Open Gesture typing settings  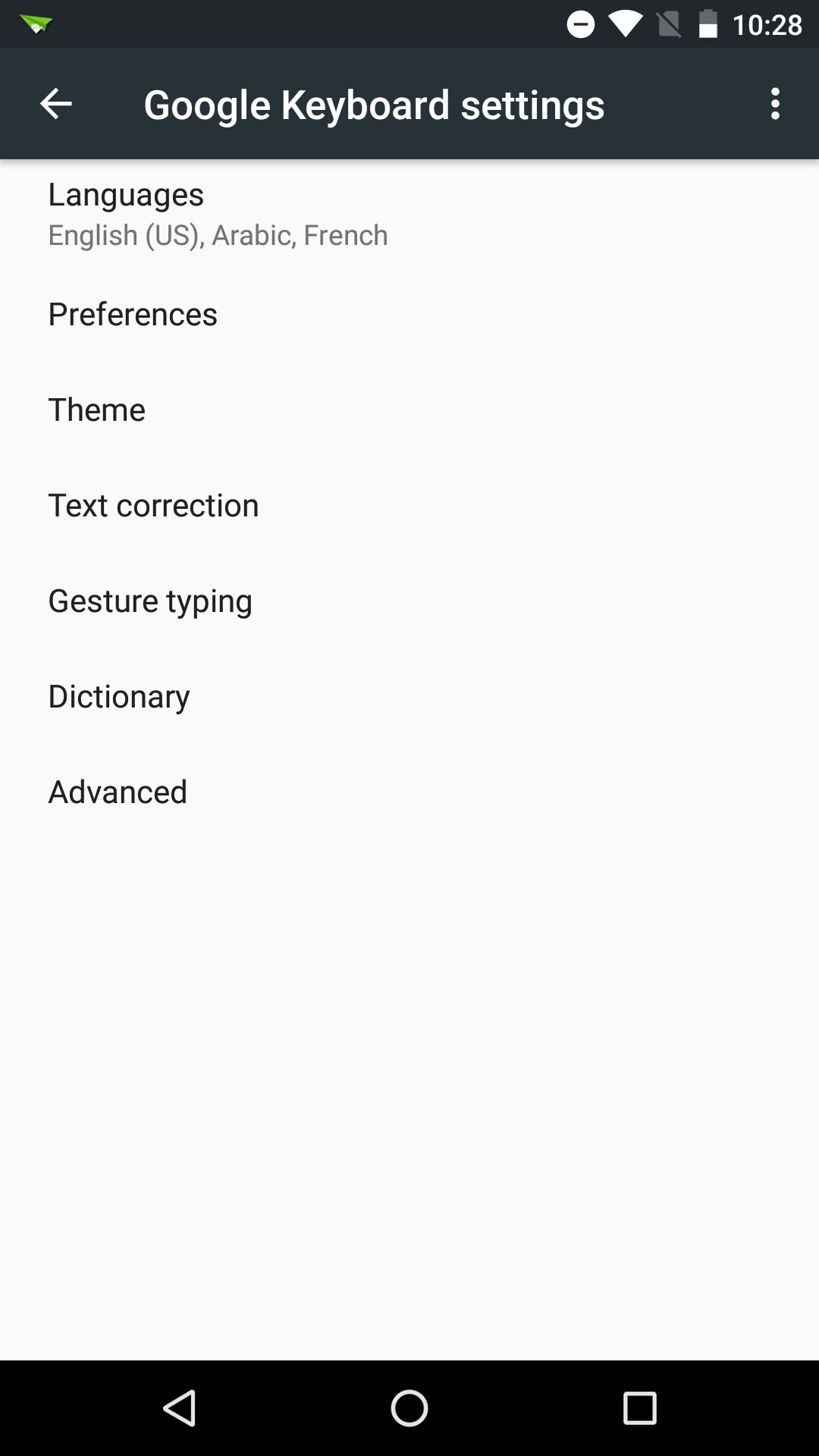[x=149, y=600]
